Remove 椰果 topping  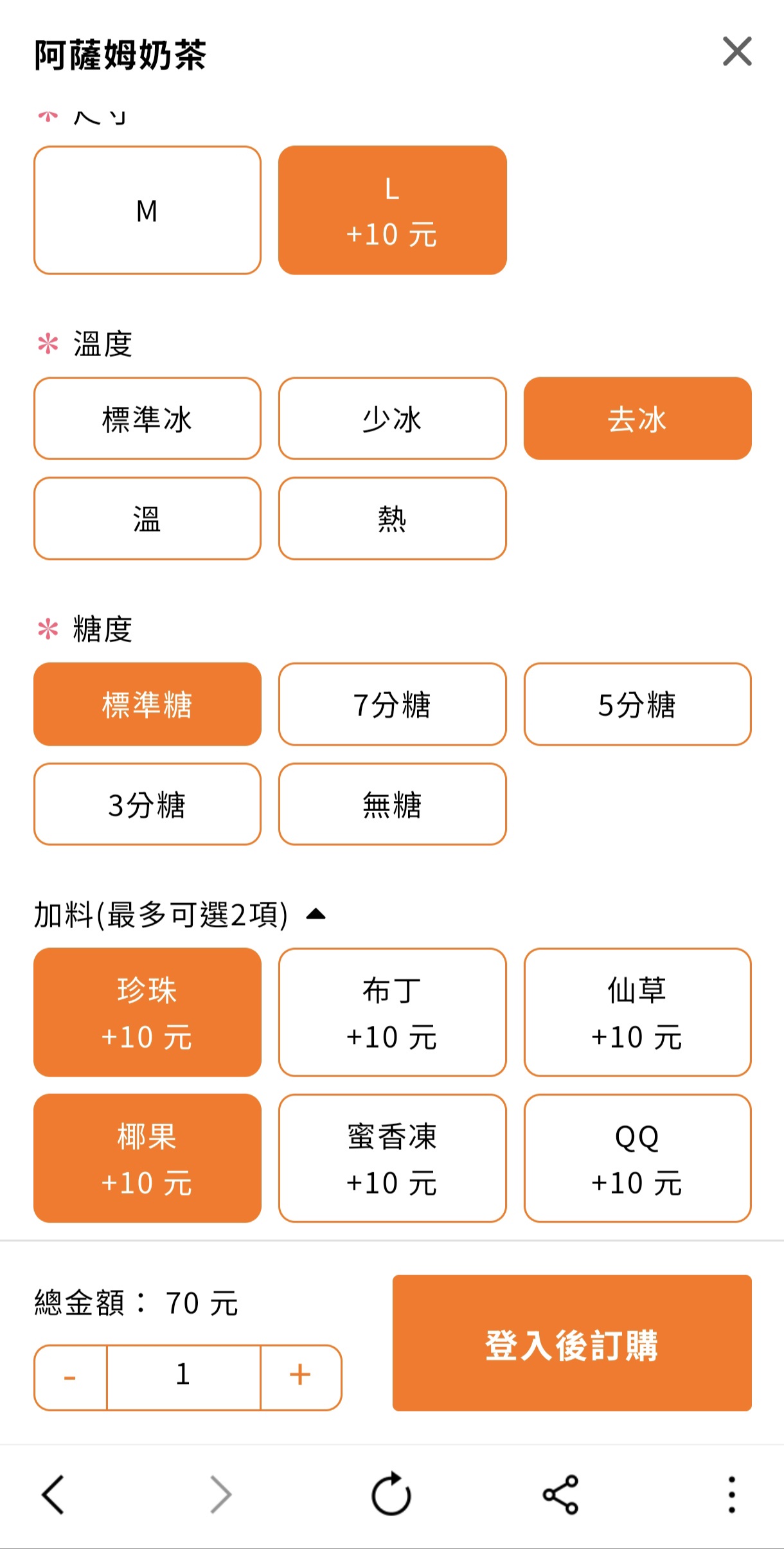coord(147,1158)
